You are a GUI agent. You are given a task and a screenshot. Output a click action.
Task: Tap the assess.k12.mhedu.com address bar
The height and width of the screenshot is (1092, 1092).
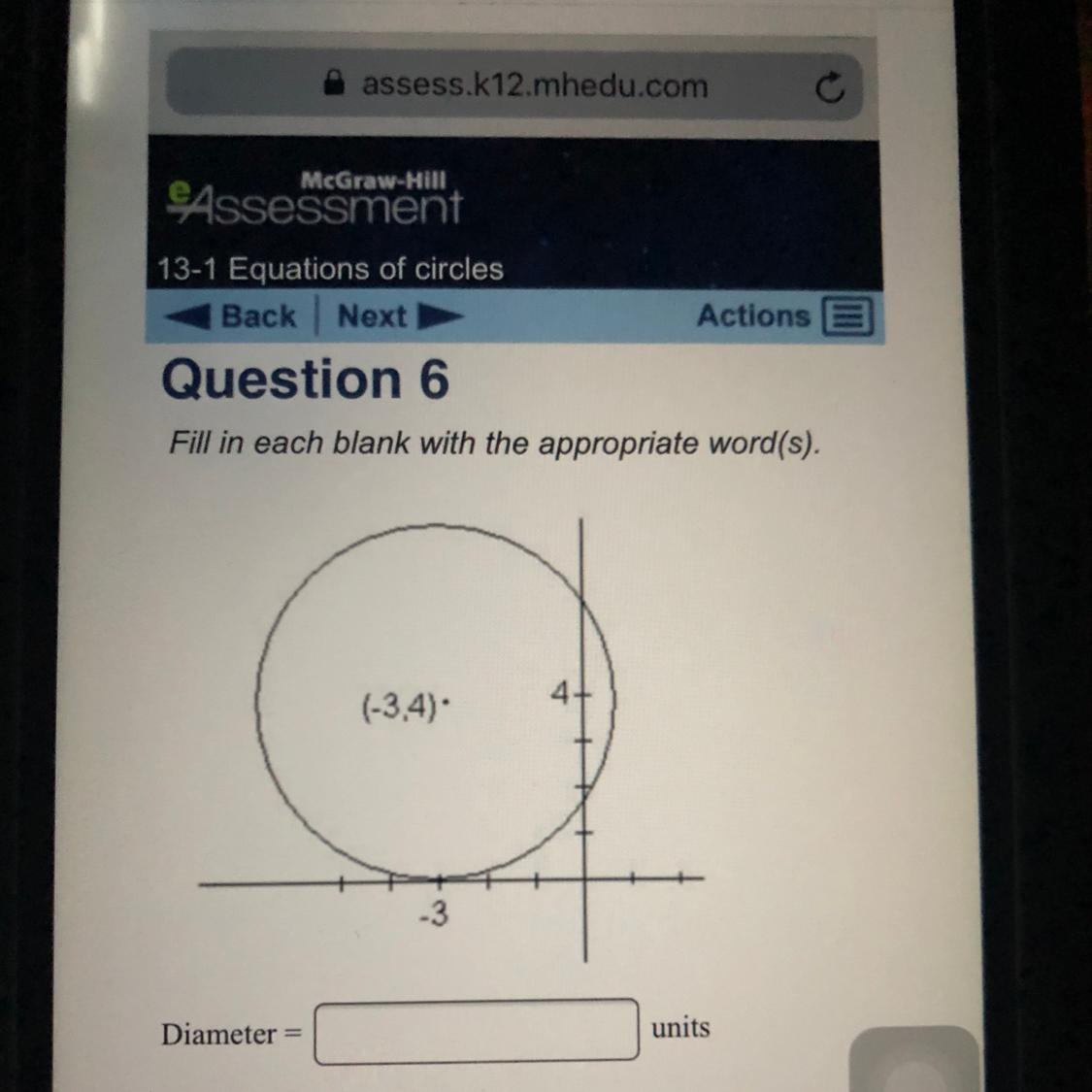click(x=513, y=85)
